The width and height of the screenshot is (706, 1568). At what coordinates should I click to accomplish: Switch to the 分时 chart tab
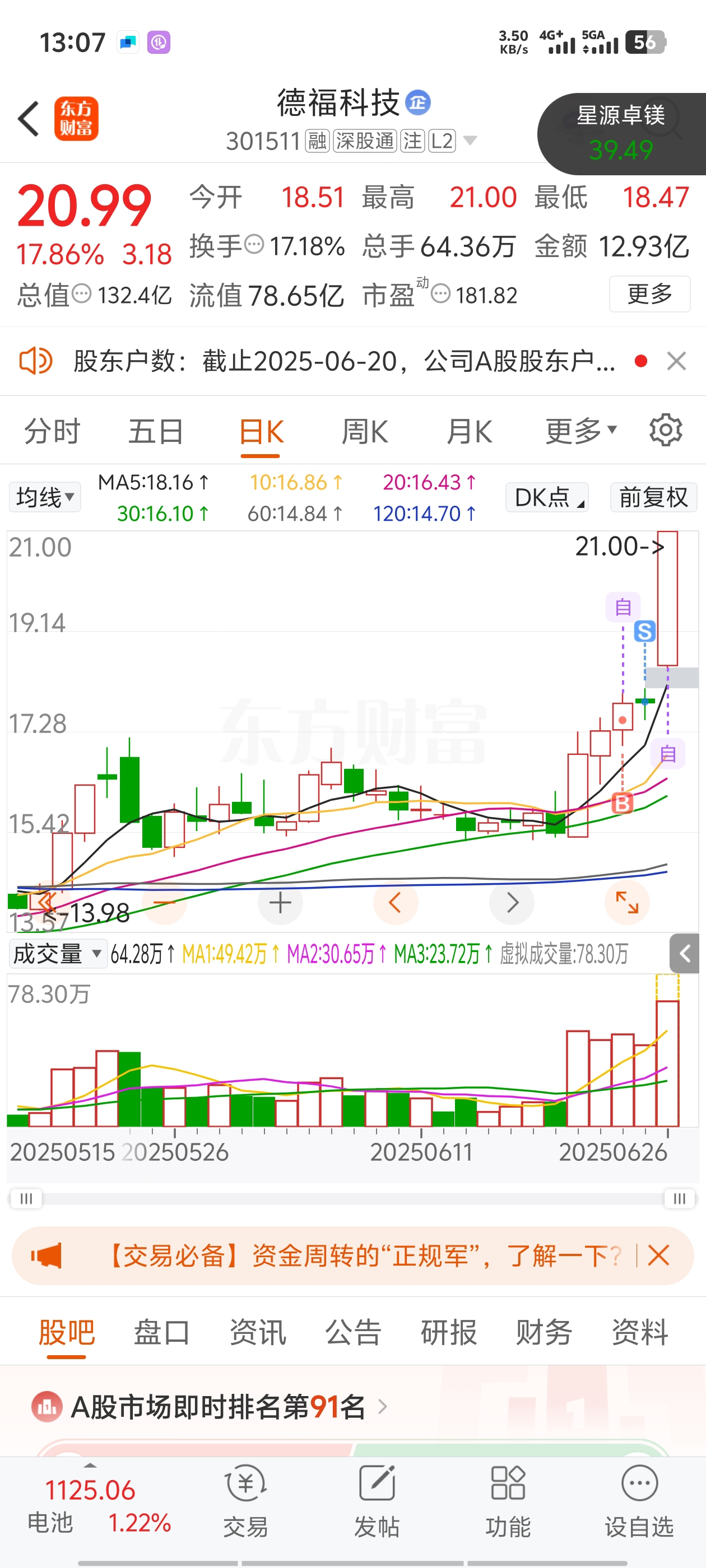52,432
